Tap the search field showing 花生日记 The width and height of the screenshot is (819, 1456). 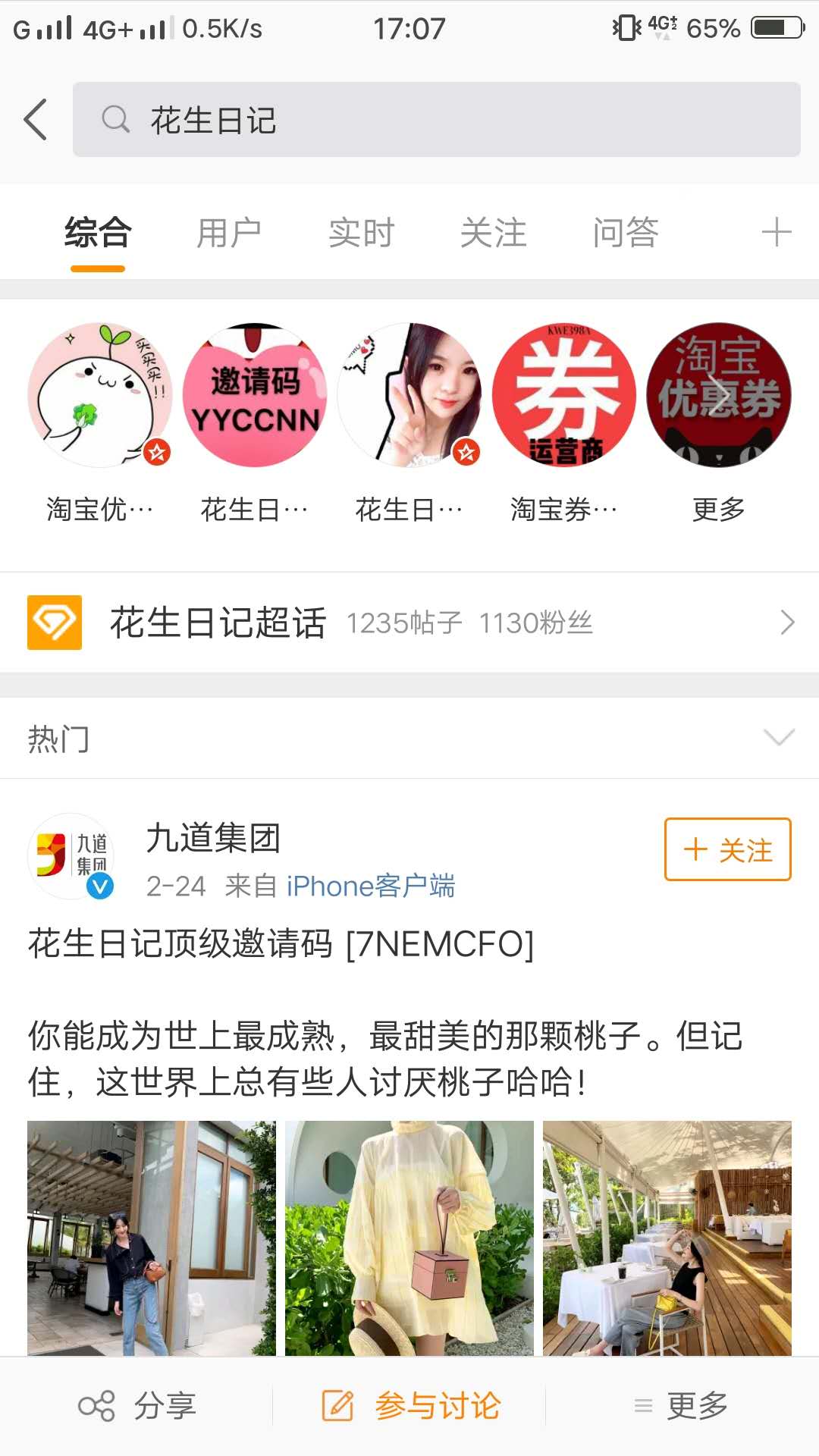point(436,120)
